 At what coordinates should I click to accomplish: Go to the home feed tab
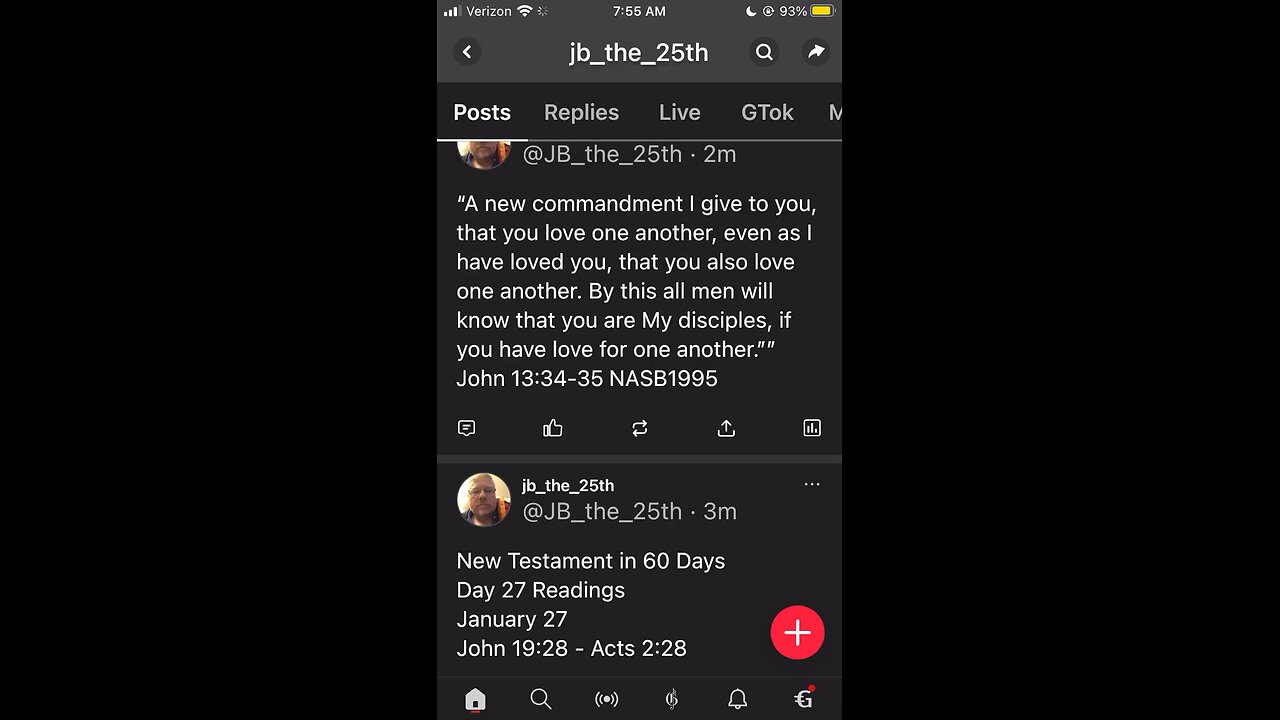coord(475,699)
